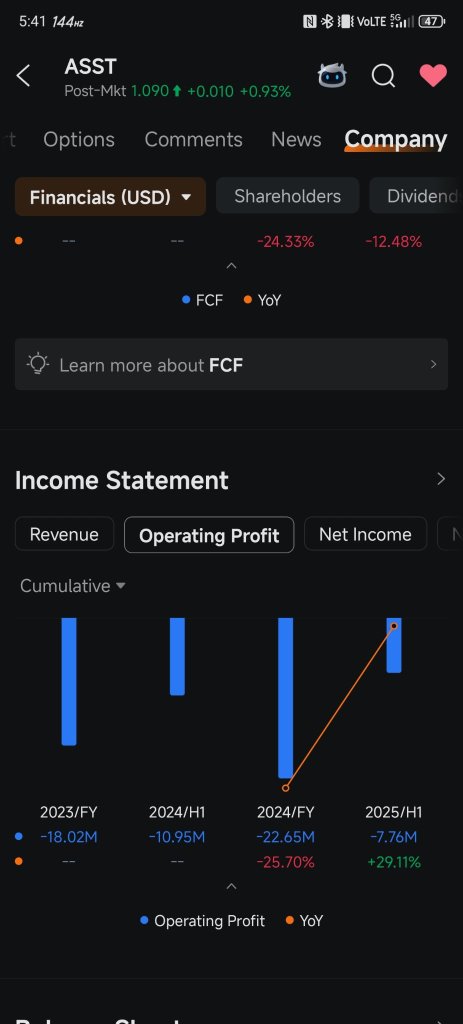Open the Cumulative dropdown
This screenshot has height=1024, width=463.
72,586
